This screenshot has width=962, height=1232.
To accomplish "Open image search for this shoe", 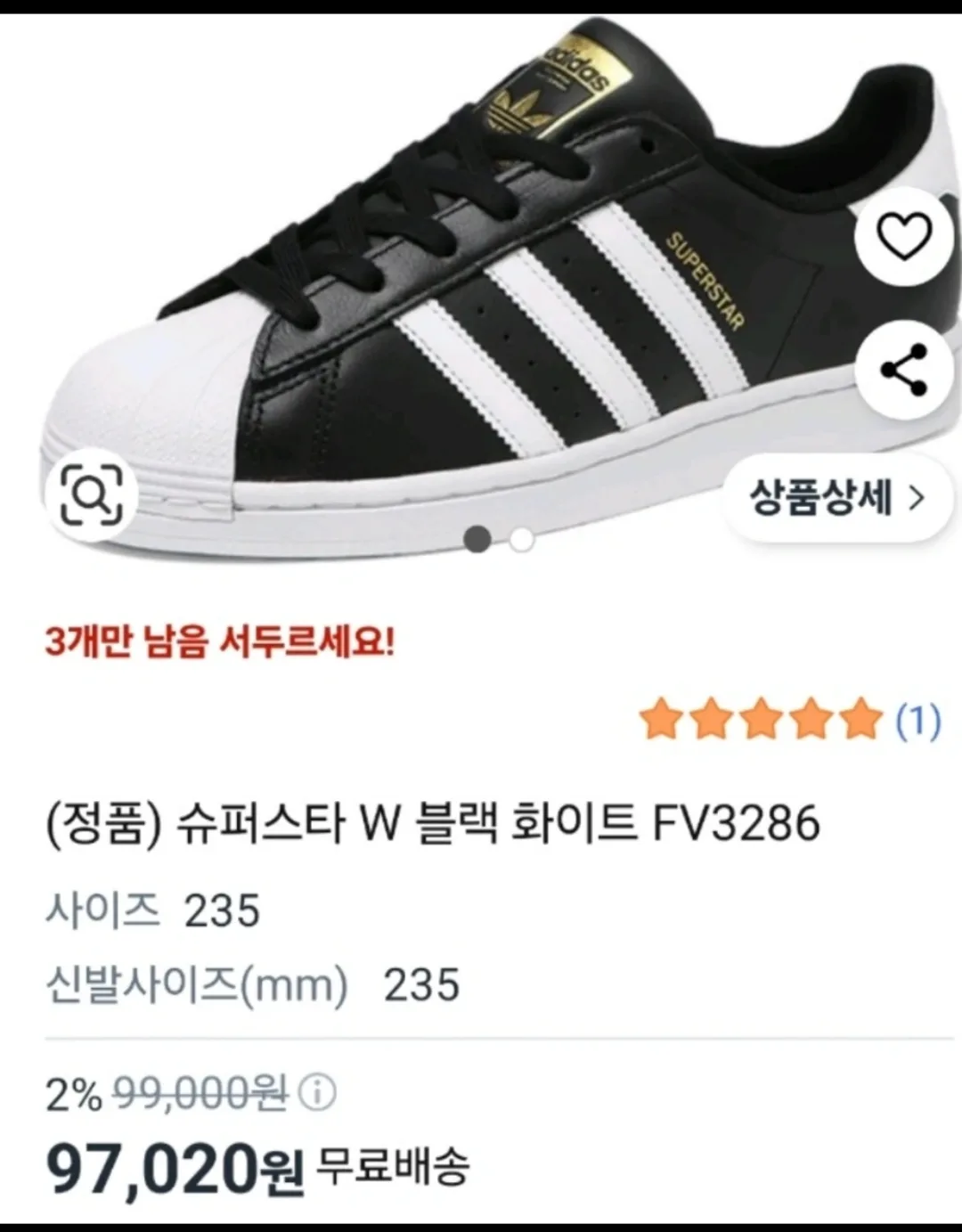I will pyautogui.click(x=91, y=491).
